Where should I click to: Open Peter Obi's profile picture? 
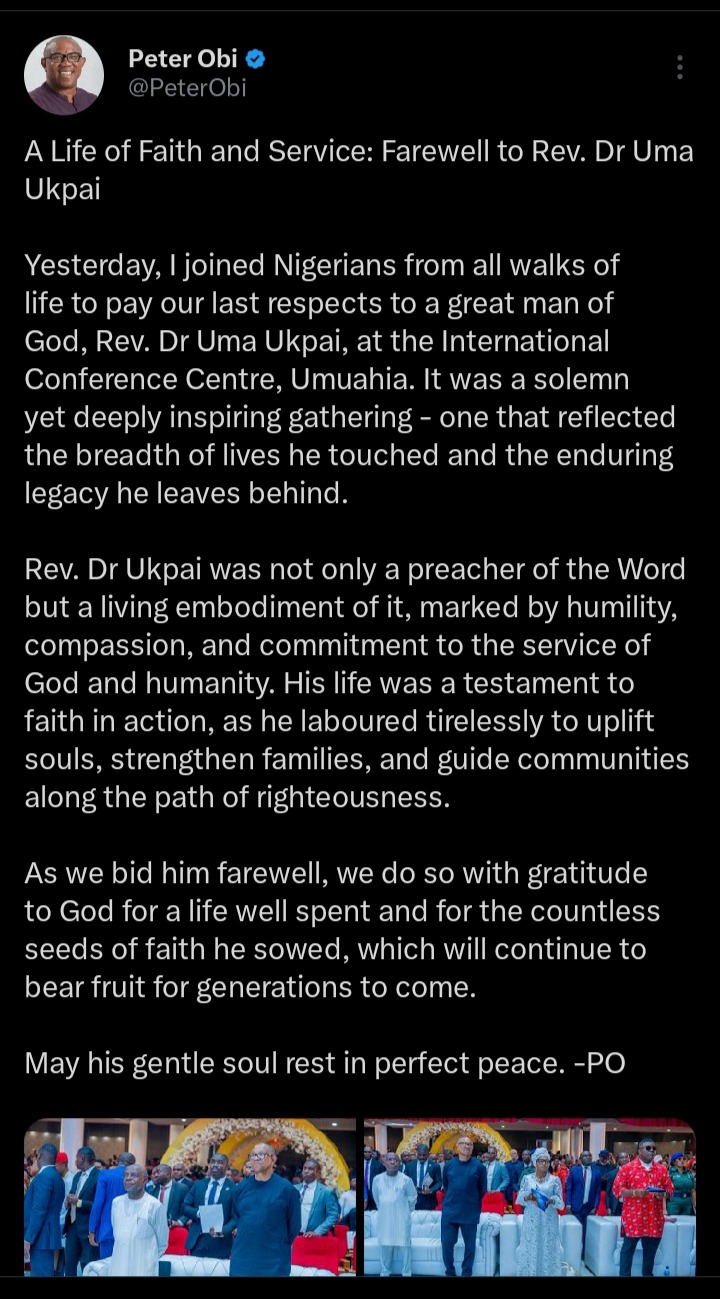coord(64,75)
